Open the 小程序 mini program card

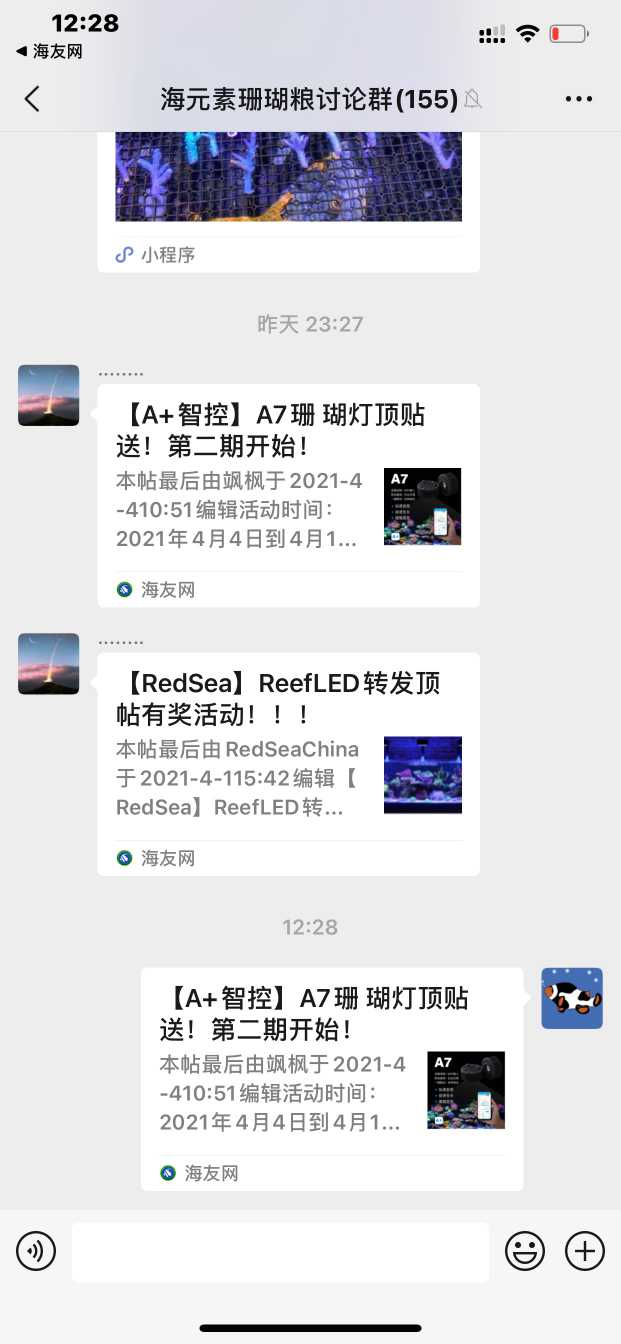click(288, 200)
